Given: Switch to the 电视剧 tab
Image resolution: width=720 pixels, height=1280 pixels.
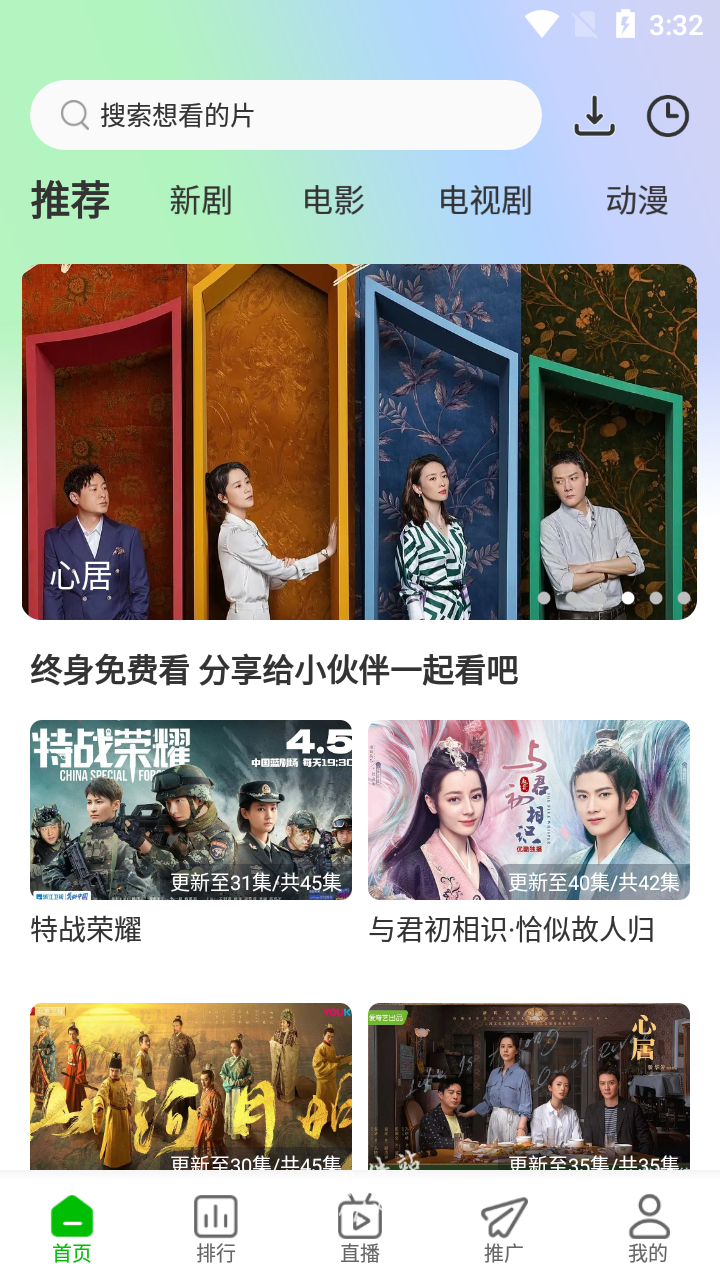Looking at the screenshot, I should click(x=485, y=201).
